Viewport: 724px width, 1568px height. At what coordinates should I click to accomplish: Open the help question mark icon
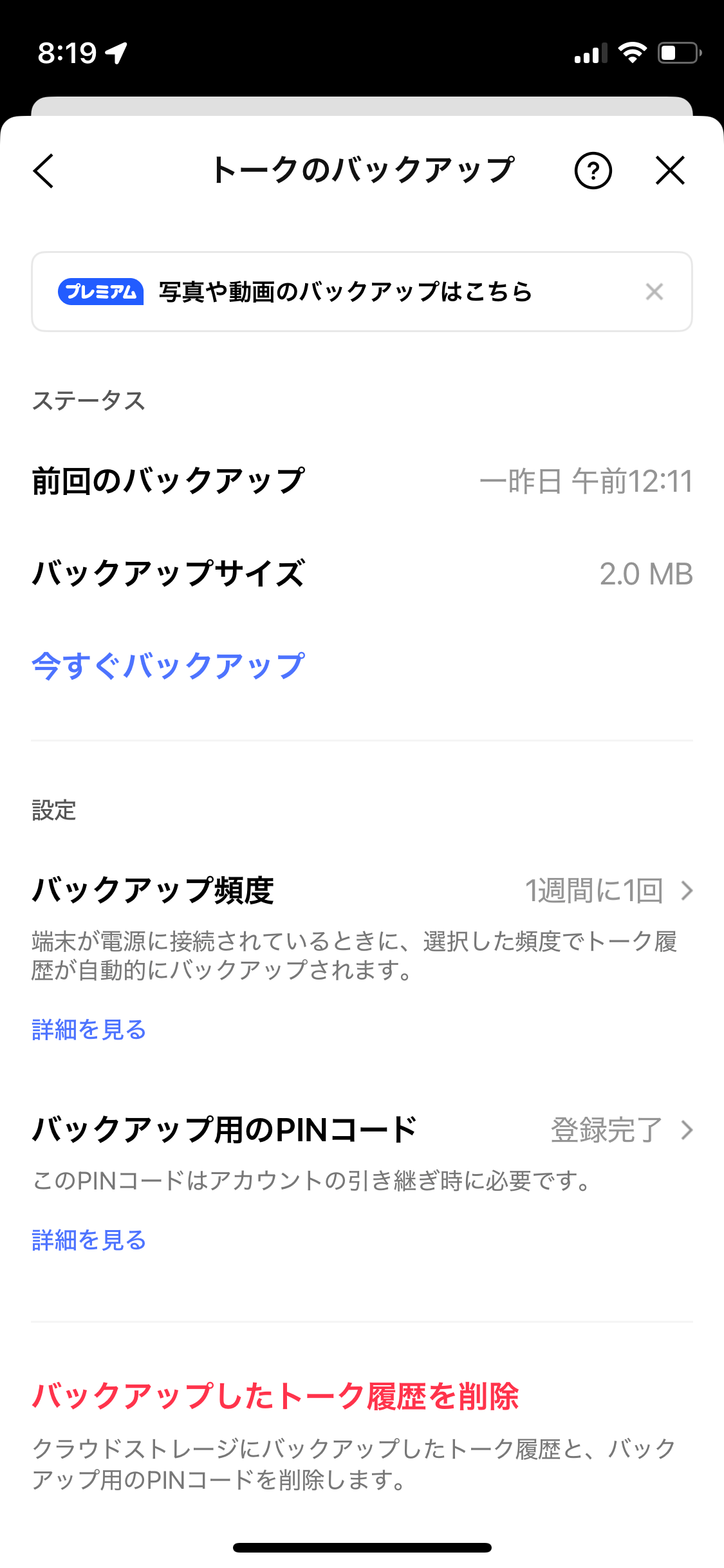point(593,171)
